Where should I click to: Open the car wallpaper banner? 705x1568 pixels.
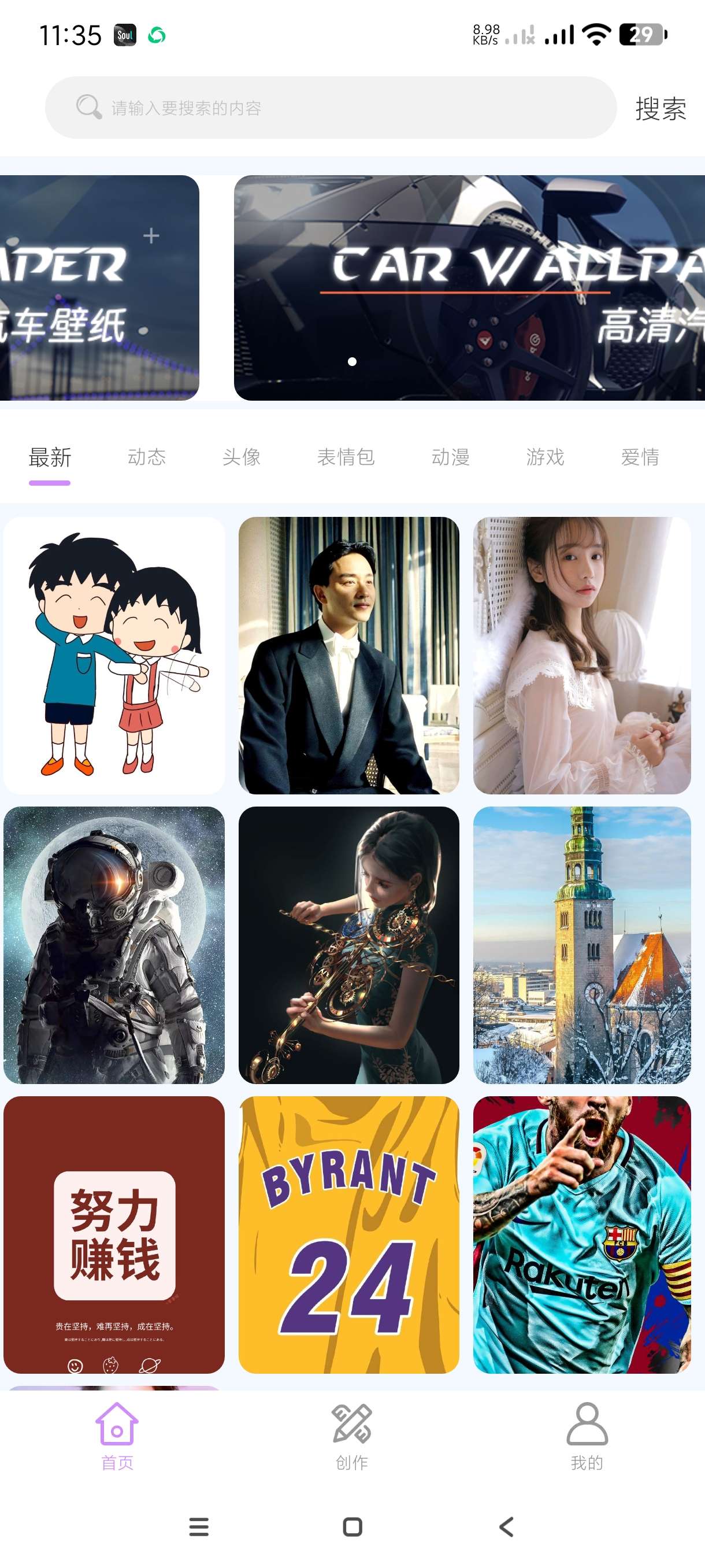(469, 287)
